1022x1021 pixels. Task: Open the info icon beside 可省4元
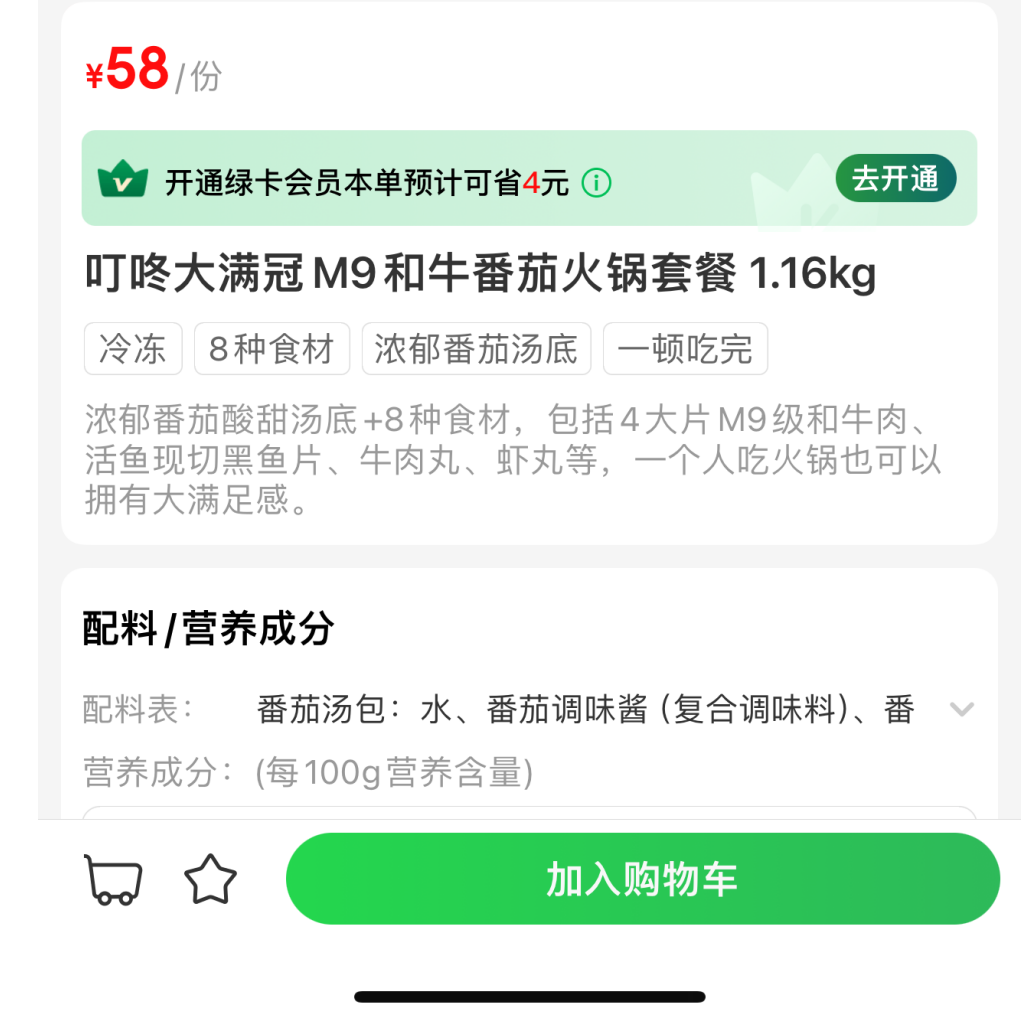(x=596, y=183)
